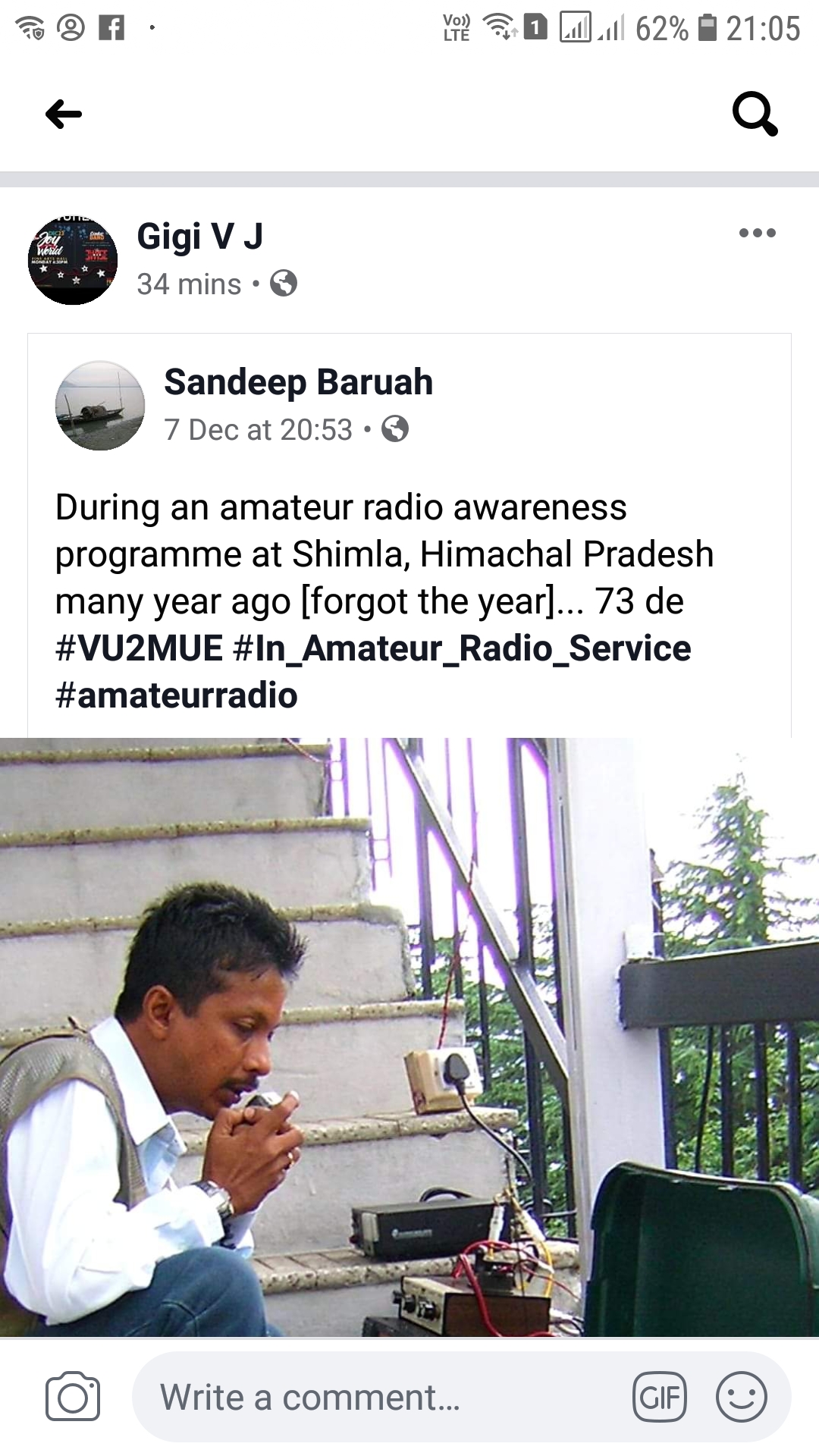Open the emoji sticker picker
The height and width of the screenshot is (1456, 819).
tap(742, 1397)
